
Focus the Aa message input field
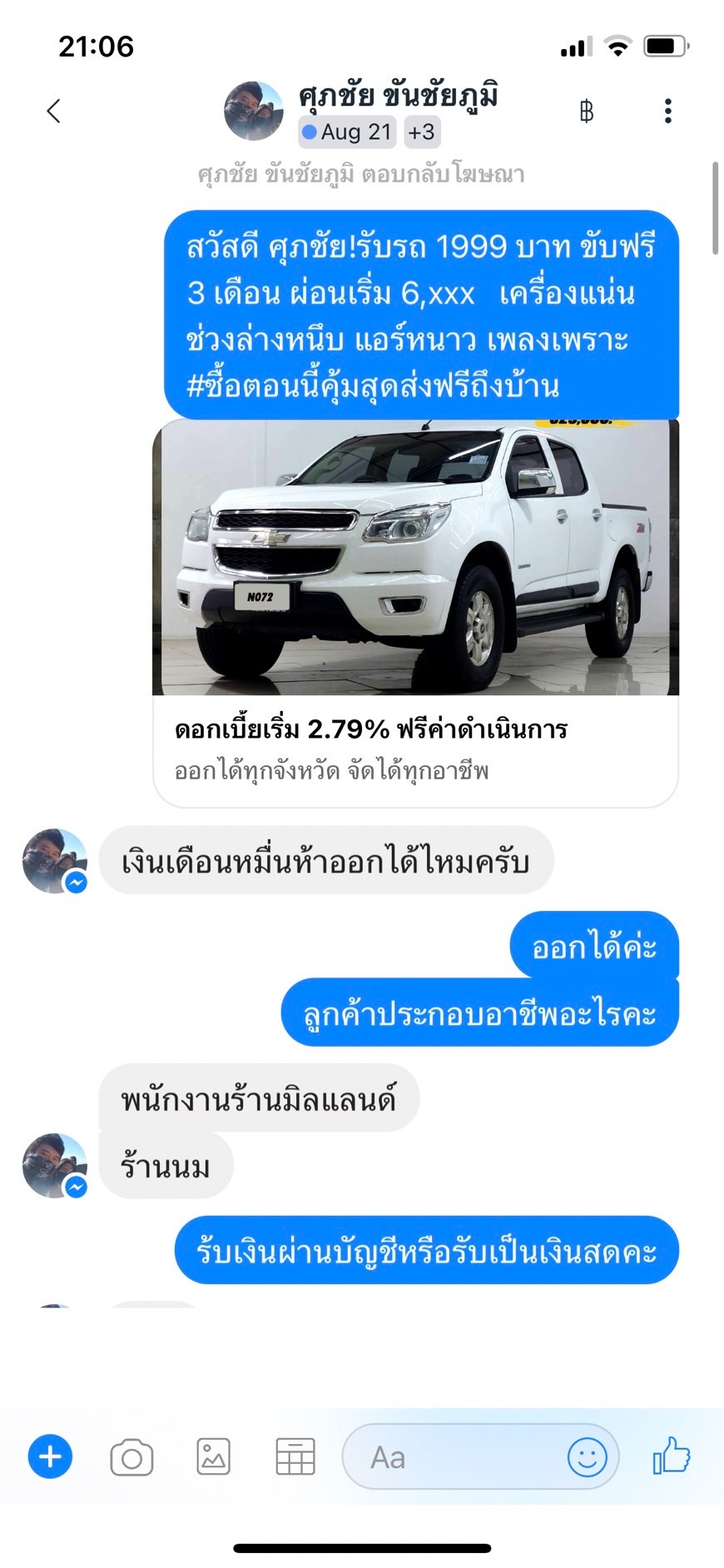point(480,1456)
